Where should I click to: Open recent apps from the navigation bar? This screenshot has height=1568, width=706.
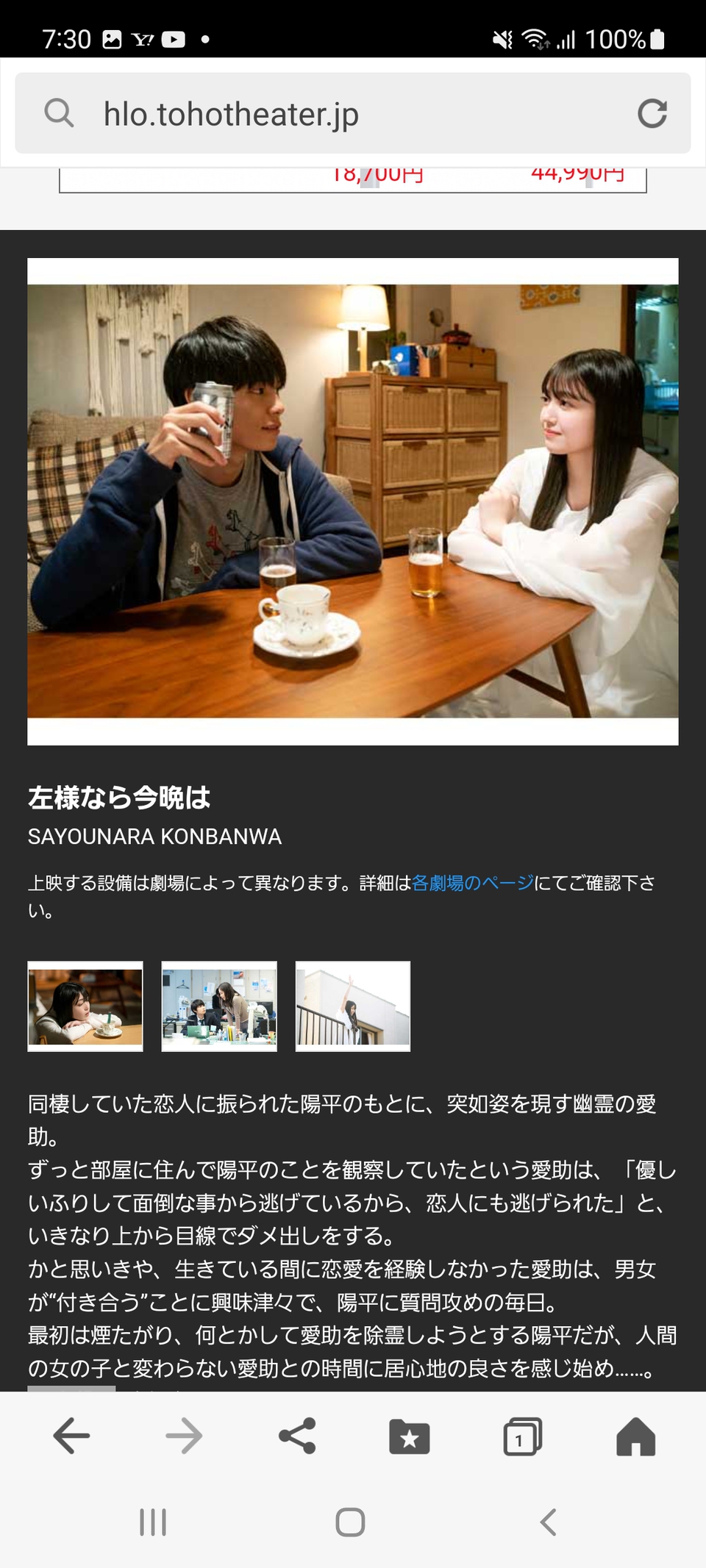click(x=153, y=1522)
